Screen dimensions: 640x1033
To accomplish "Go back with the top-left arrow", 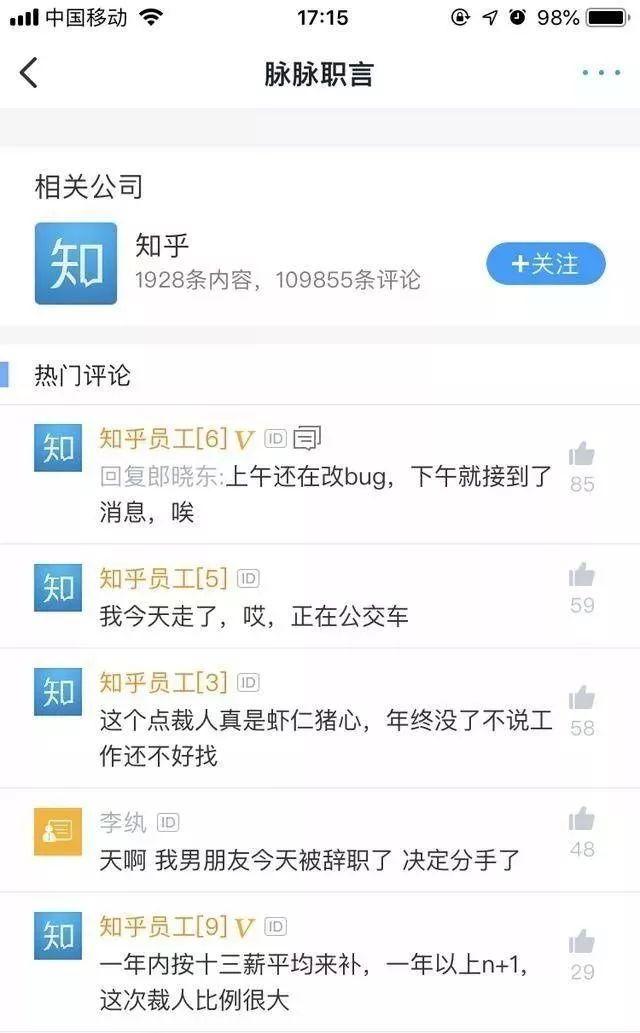I will 29,72.
